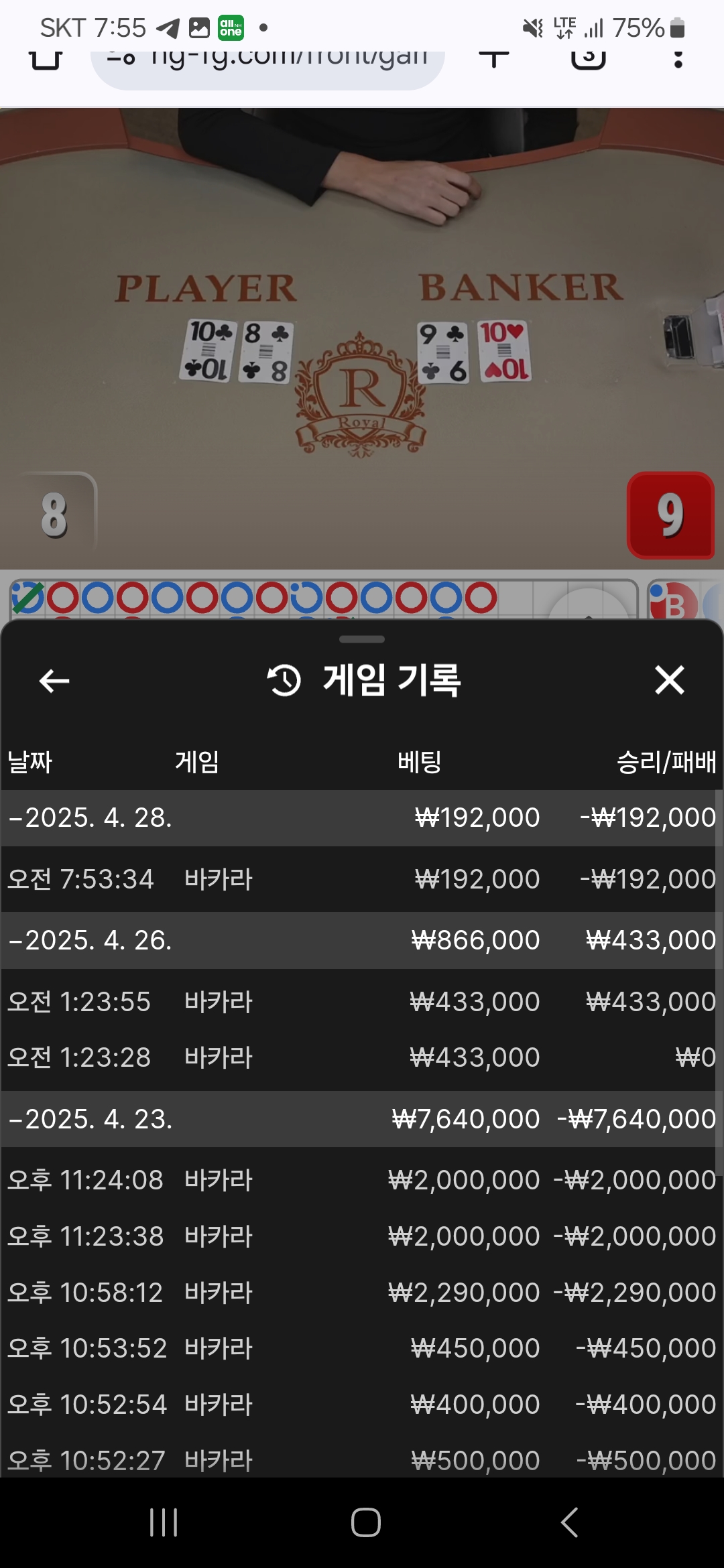This screenshot has width=724, height=1568.
Task: Tap the browser address bar
Action: 268,64
